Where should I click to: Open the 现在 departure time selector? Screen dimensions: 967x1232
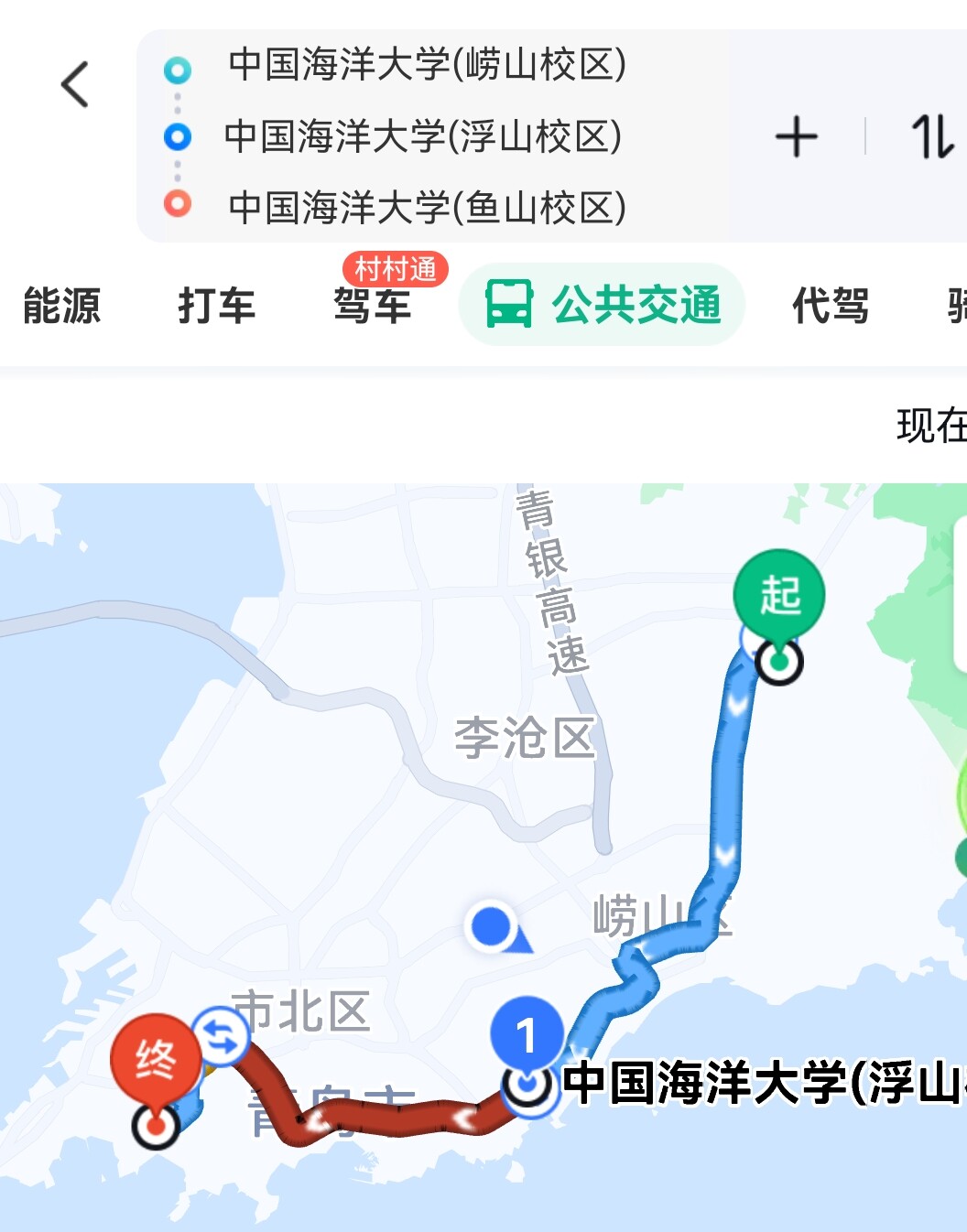(930, 427)
